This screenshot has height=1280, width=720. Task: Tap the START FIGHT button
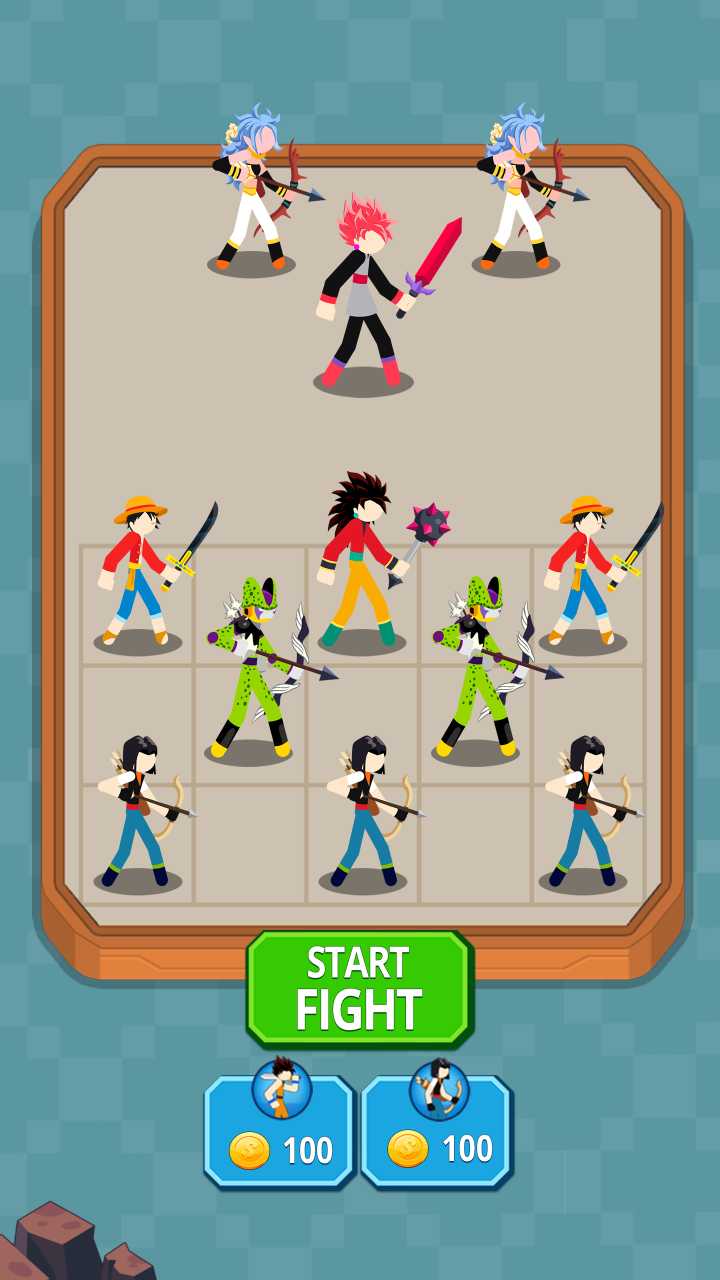[x=360, y=988]
